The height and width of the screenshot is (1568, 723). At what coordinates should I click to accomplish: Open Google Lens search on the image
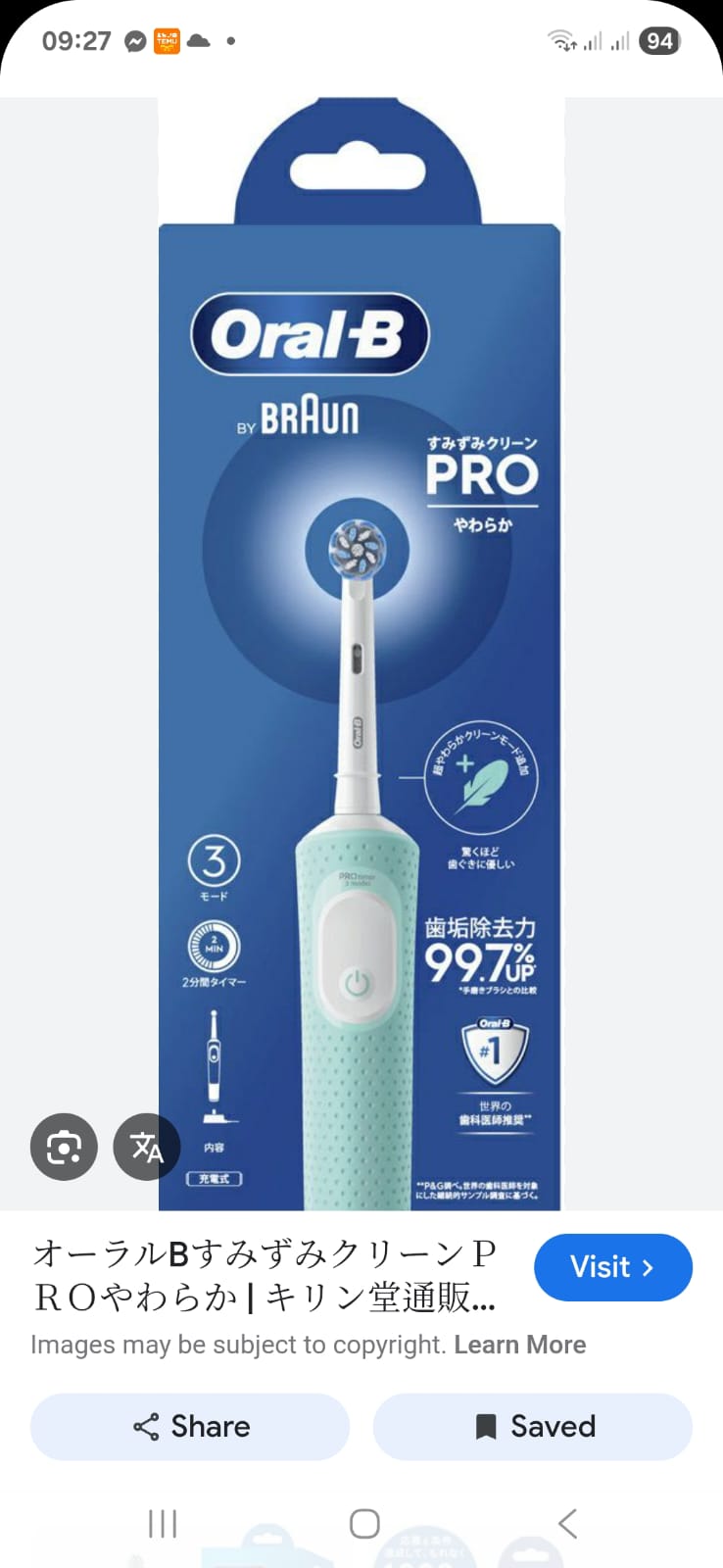point(64,1147)
